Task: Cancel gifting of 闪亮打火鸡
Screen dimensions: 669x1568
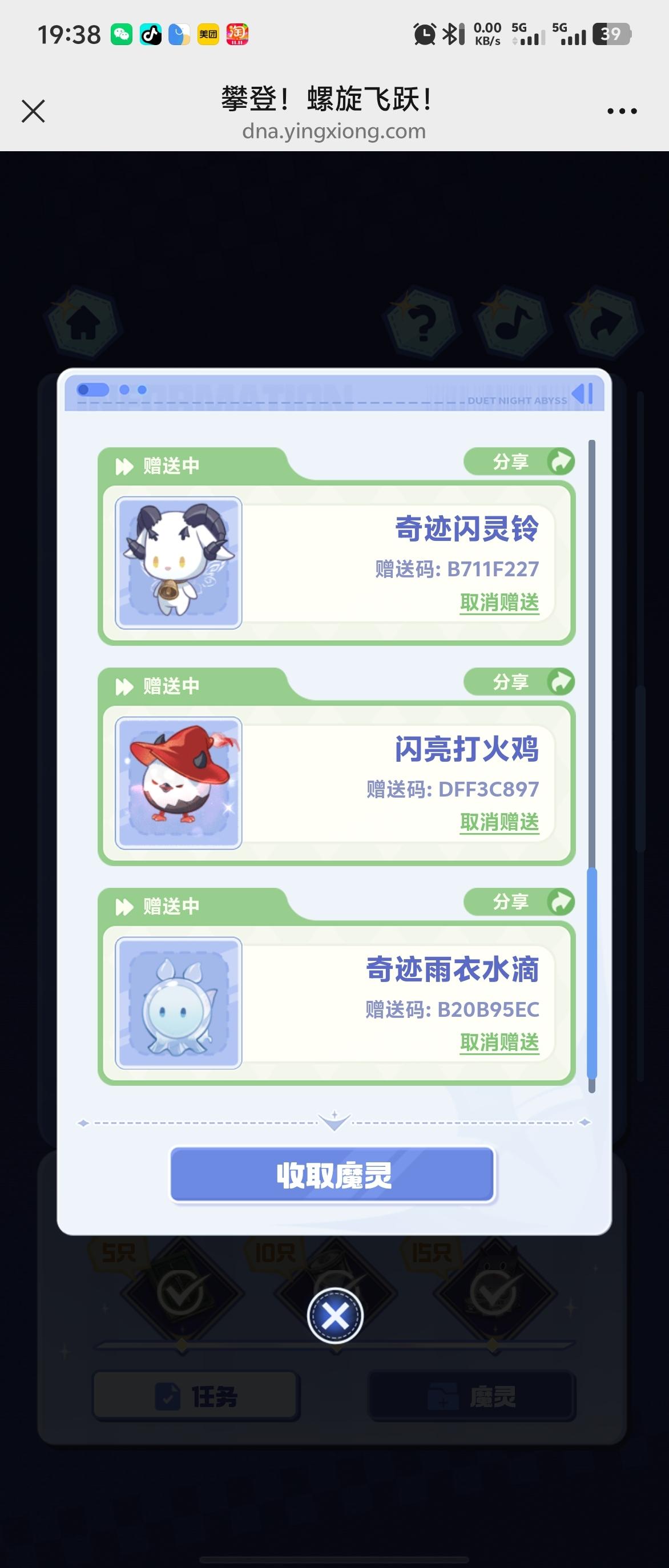Action: [x=499, y=822]
